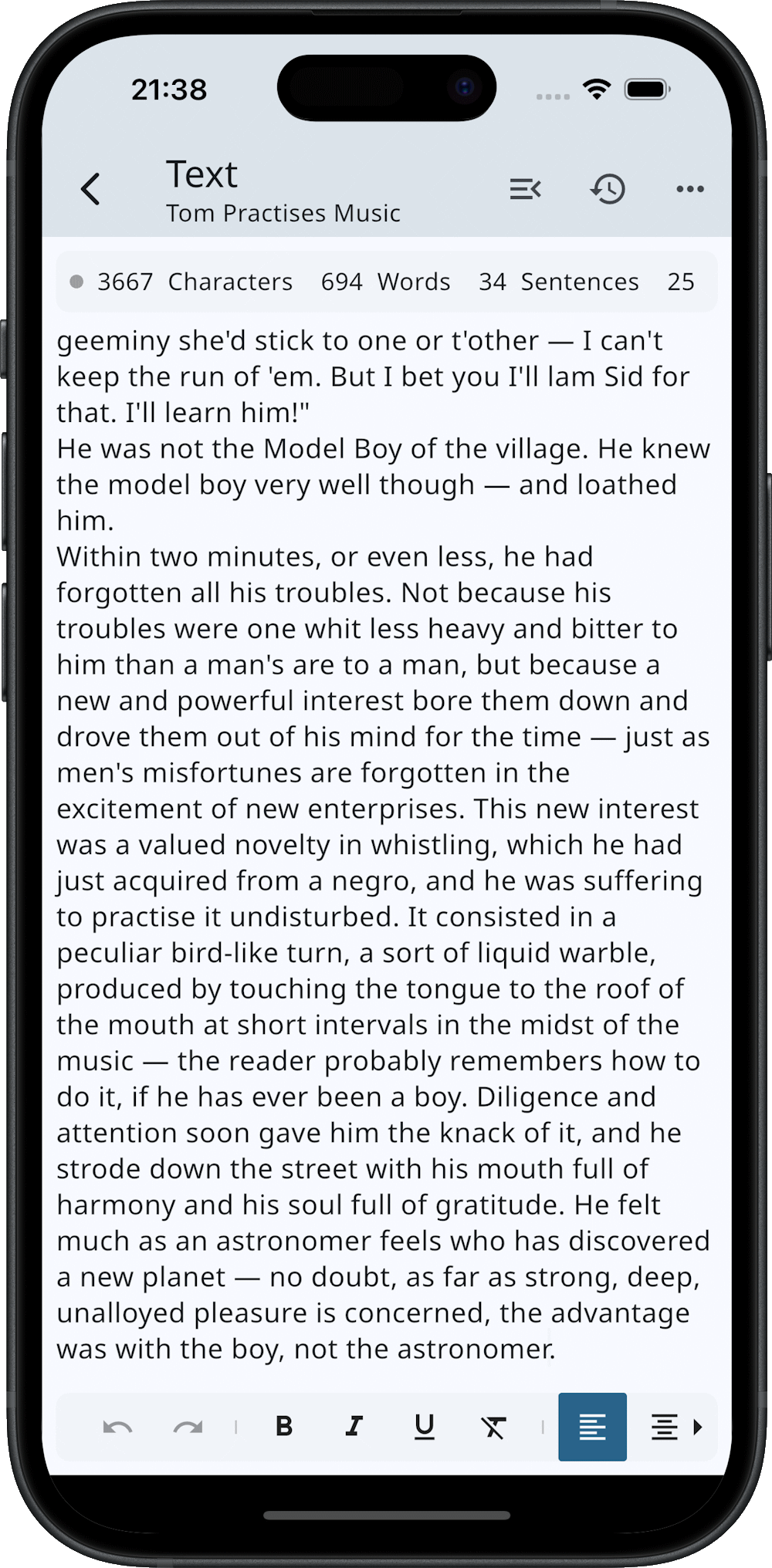Viewport: 772px width, 1568px height.
Task: Open the version history
Action: 608,189
